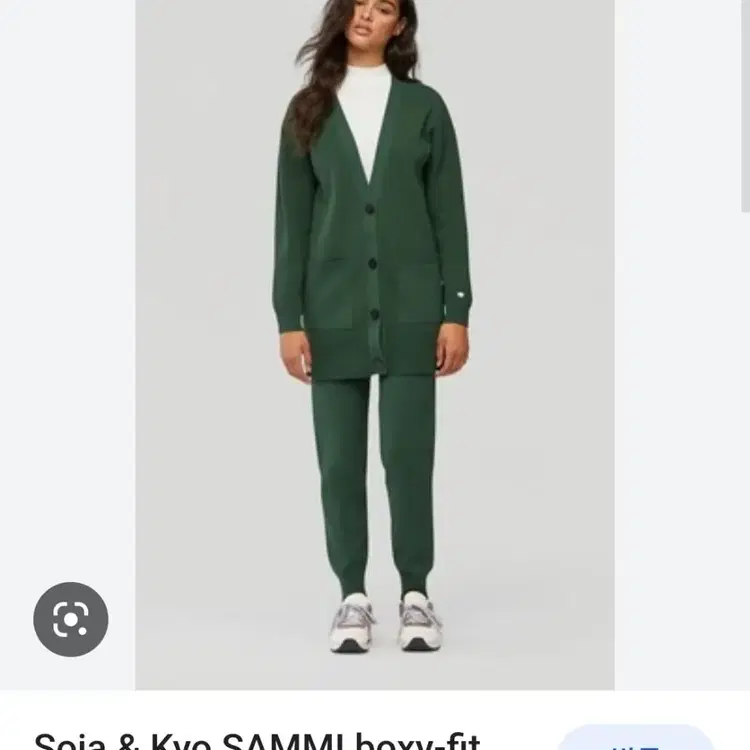Open the green cardigan product image
This screenshot has height=750, width=750.
375,340
